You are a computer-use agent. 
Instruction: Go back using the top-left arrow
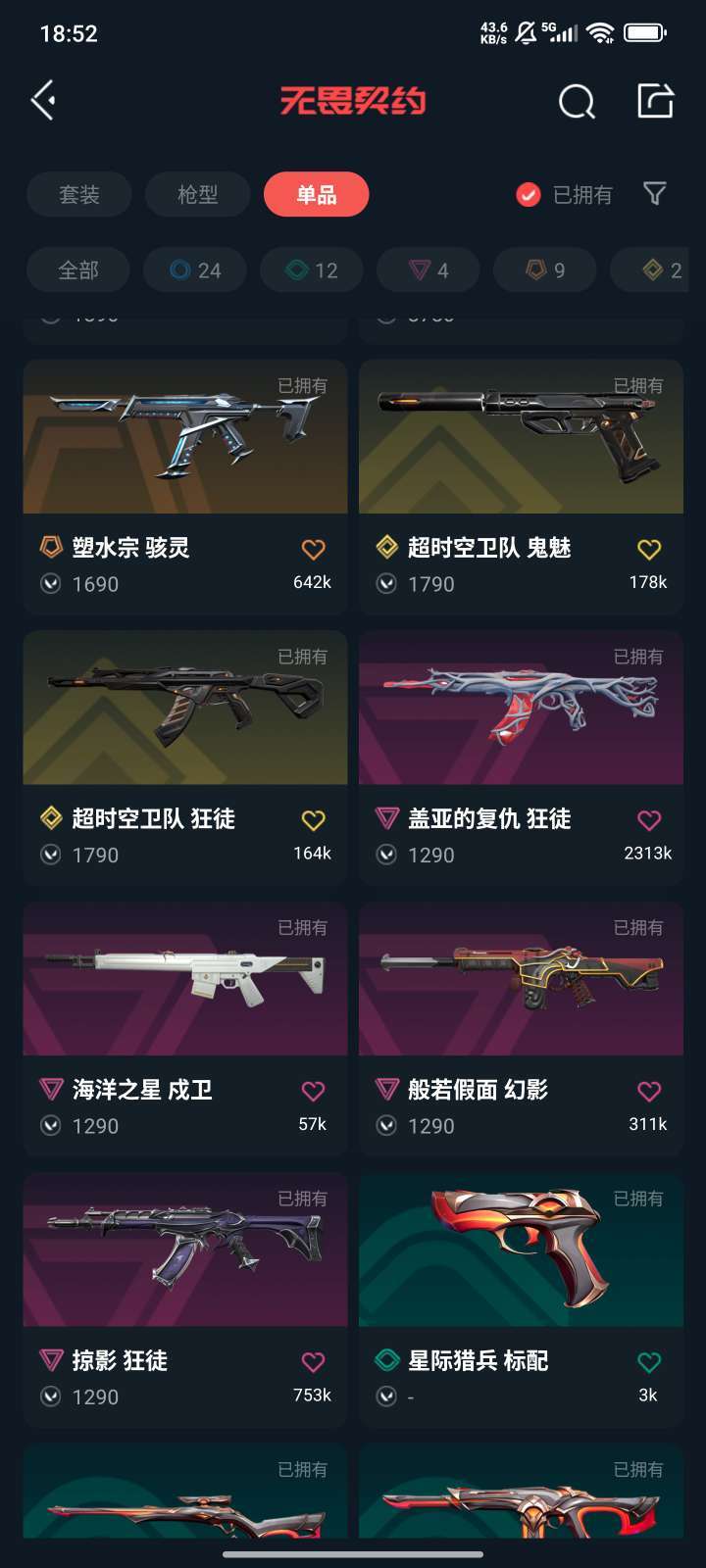coord(43,100)
